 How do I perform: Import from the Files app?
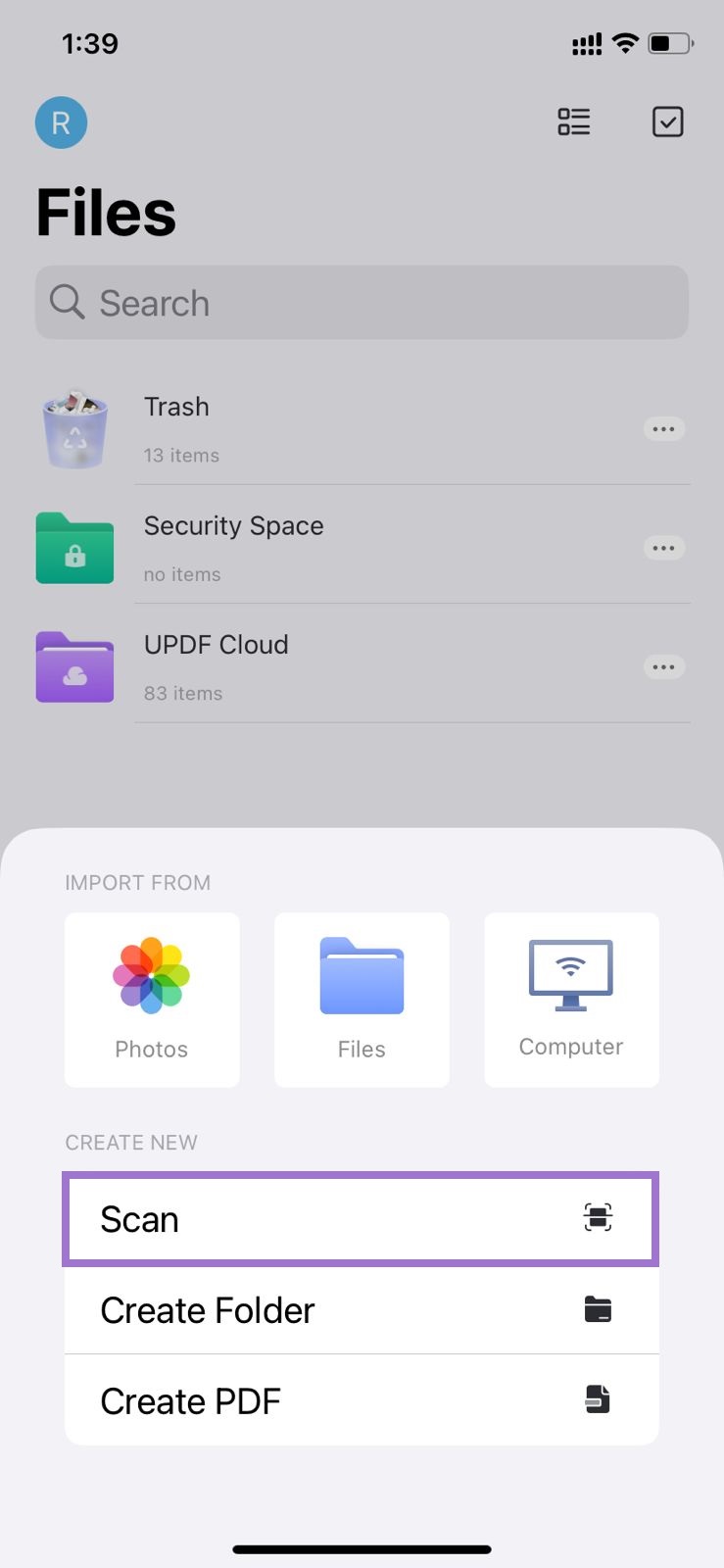362,1000
